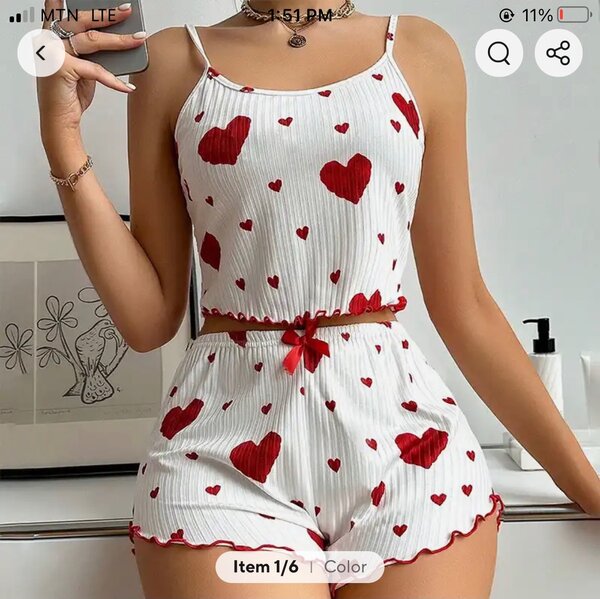The width and height of the screenshot is (600, 599).
Task: Go back using the arrow button
Action: click(x=41, y=53)
